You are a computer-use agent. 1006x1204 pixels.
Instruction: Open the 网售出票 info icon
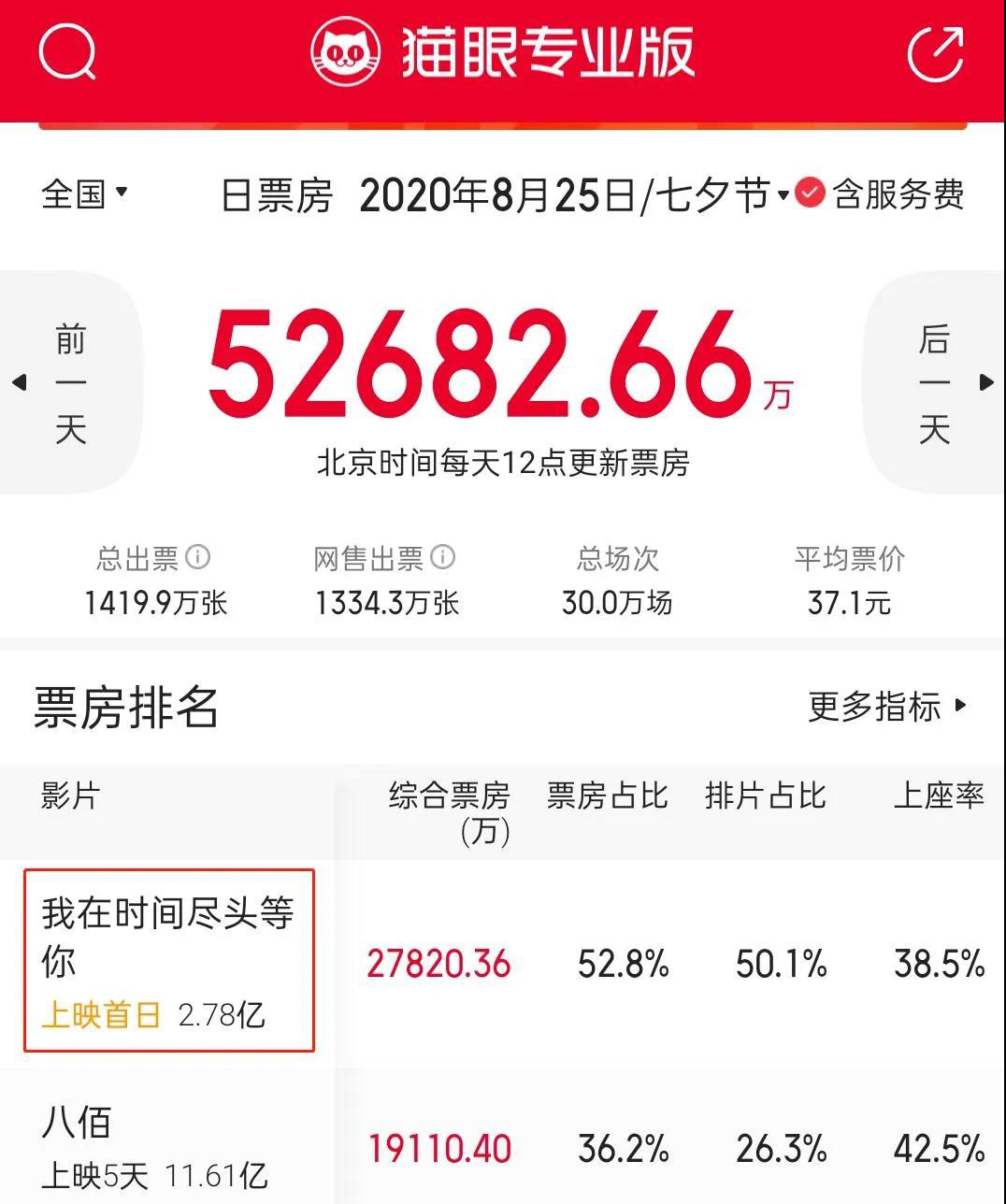click(442, 557)
